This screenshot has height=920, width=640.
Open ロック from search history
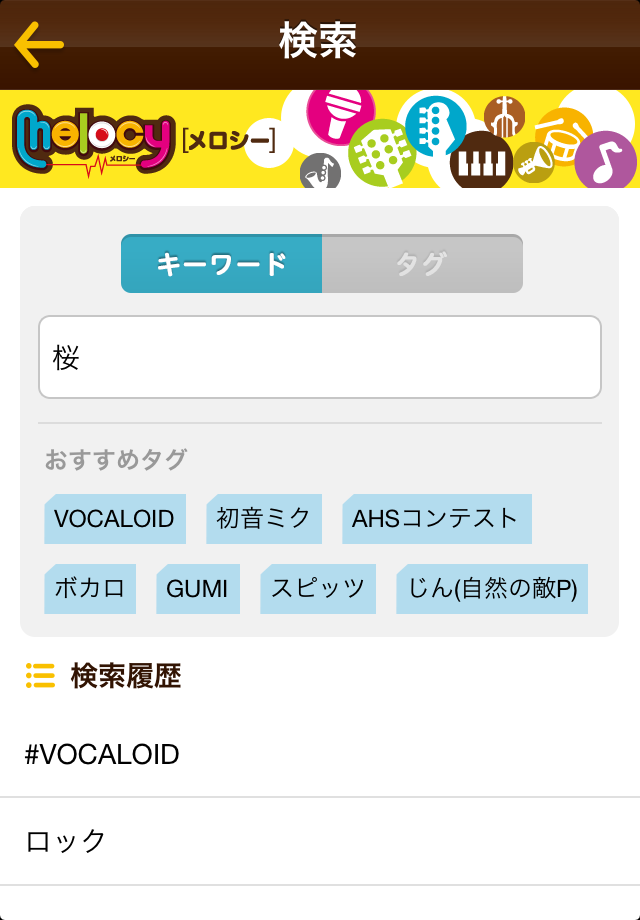tap(320, 841)
